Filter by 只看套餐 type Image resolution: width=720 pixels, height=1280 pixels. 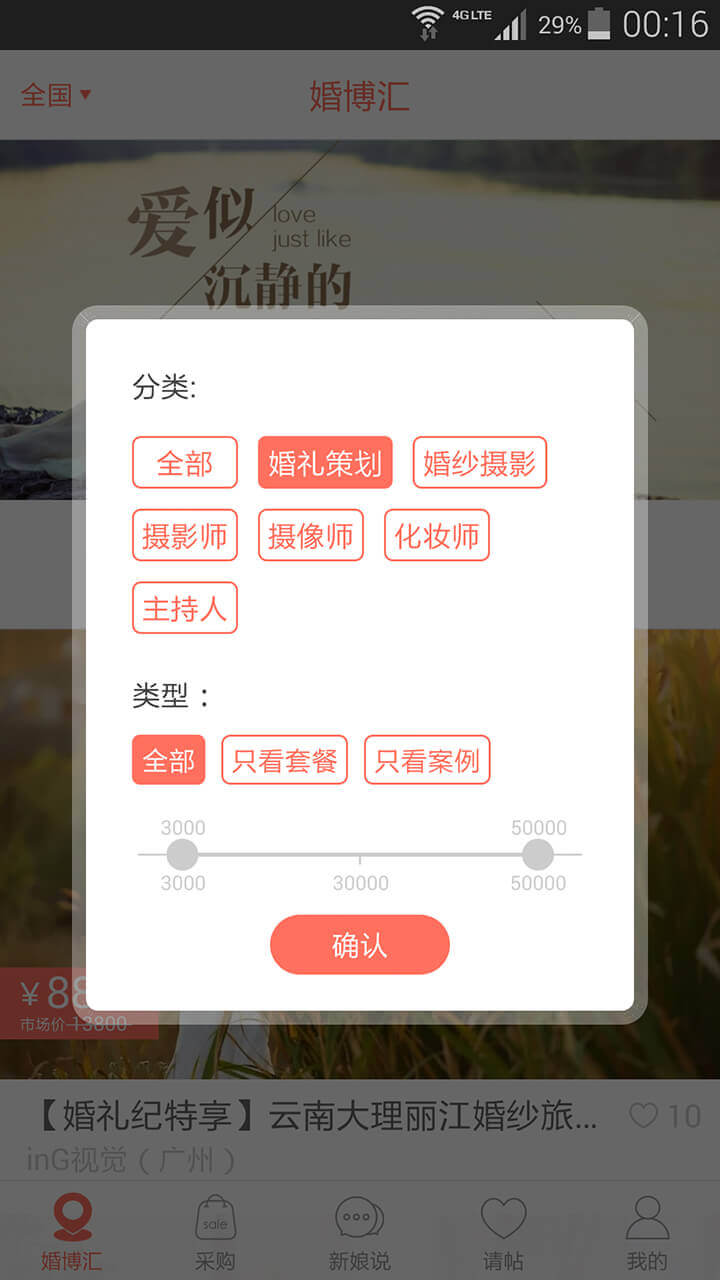[284, 760]
